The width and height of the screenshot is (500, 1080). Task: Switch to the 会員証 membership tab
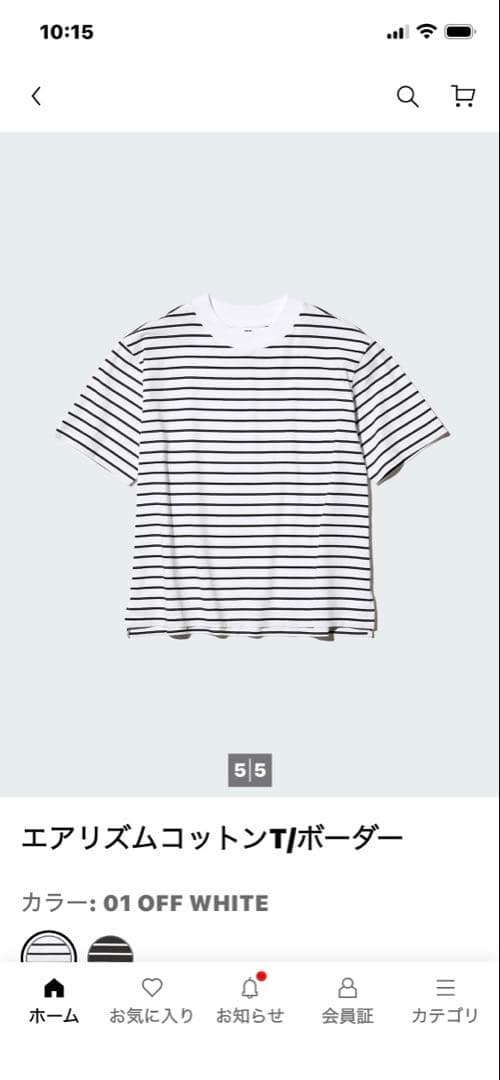(348, 1001)
